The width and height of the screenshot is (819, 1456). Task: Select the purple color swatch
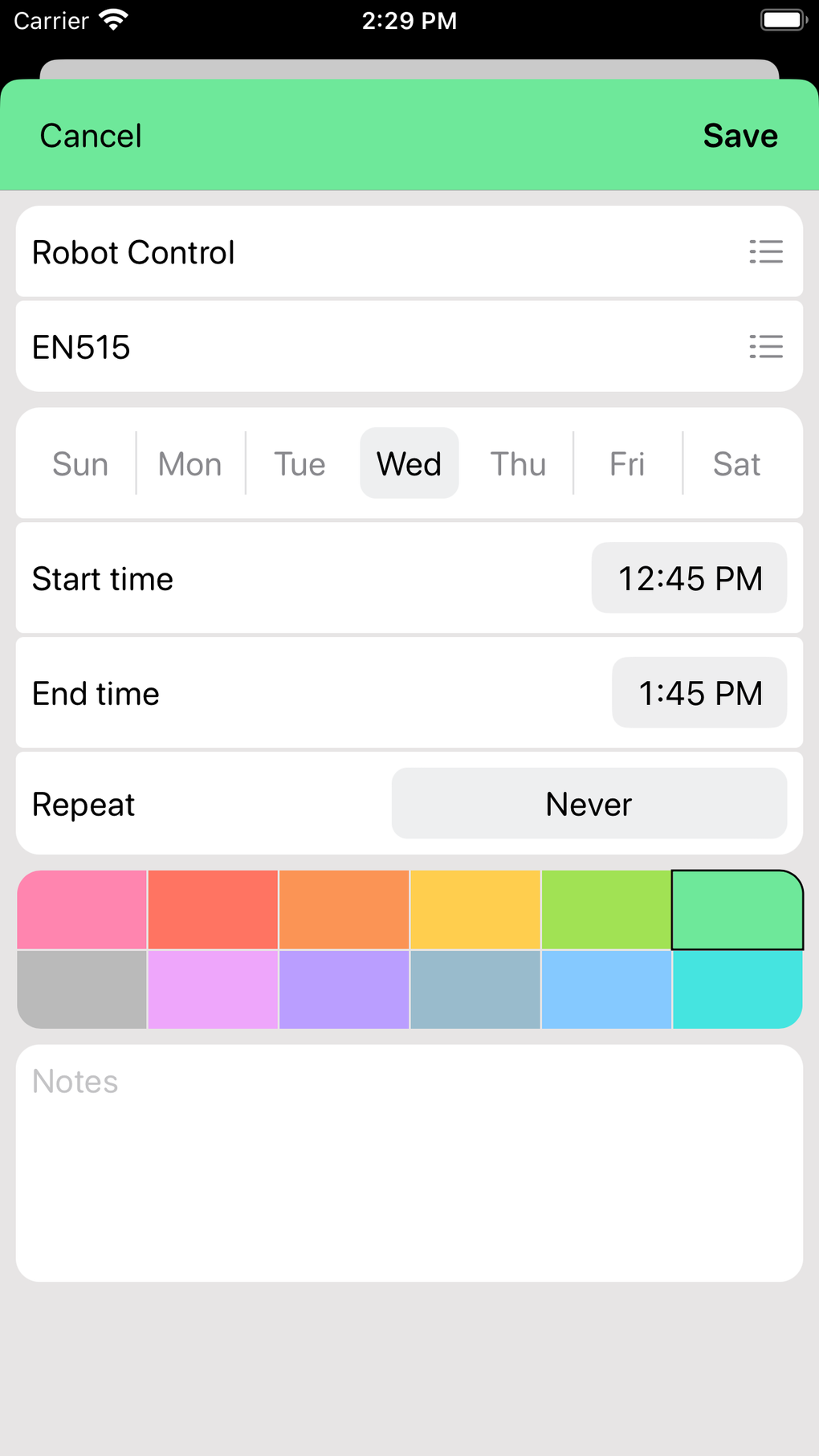click(x=344, y=989)
